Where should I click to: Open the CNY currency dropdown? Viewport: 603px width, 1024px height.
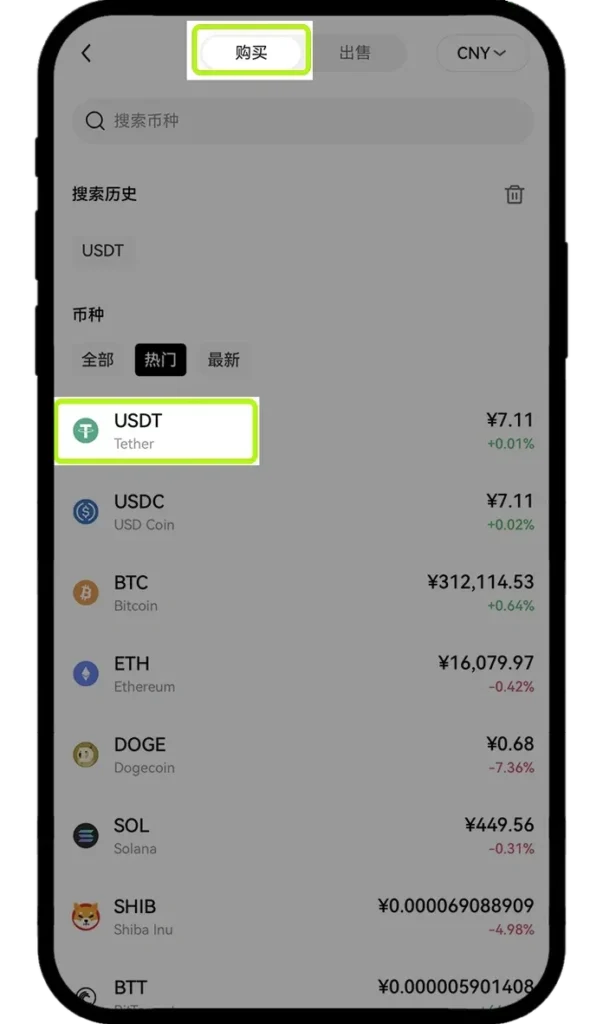[x=481, y=53]
